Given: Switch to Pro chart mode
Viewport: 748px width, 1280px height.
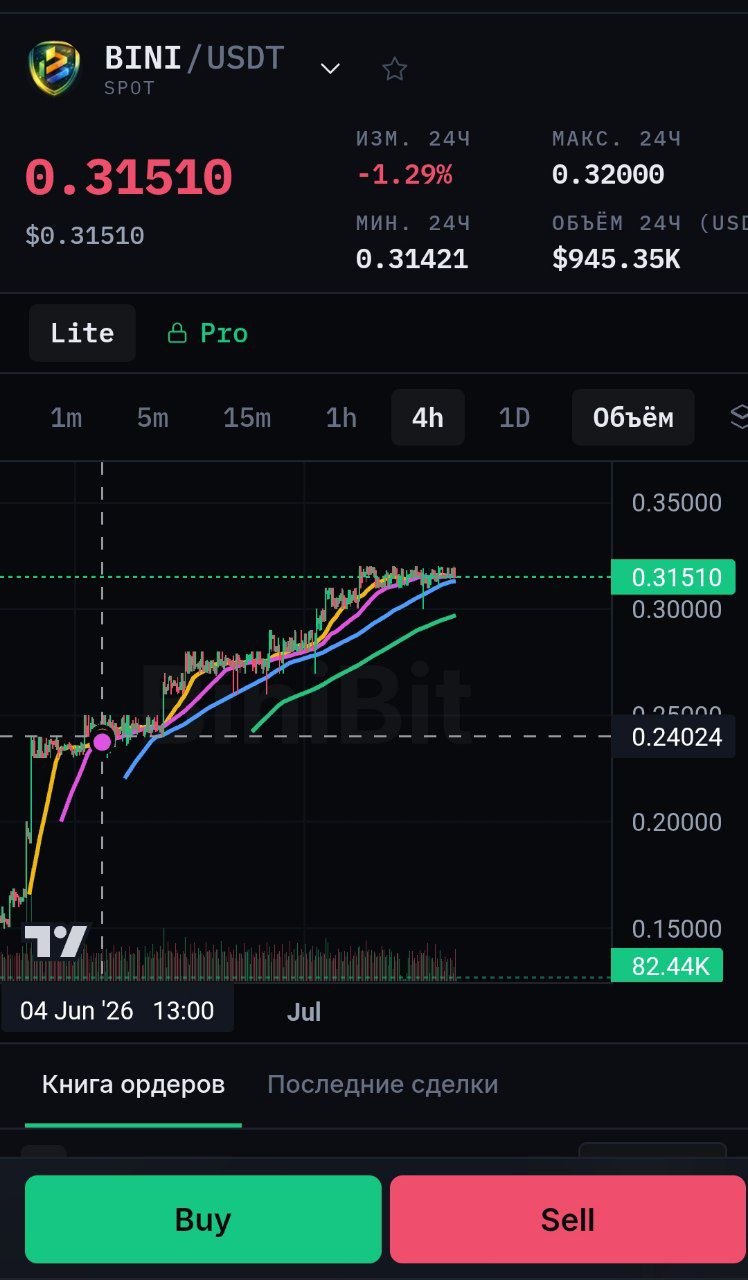Looking at the screenshot, I should click(208, 333).
